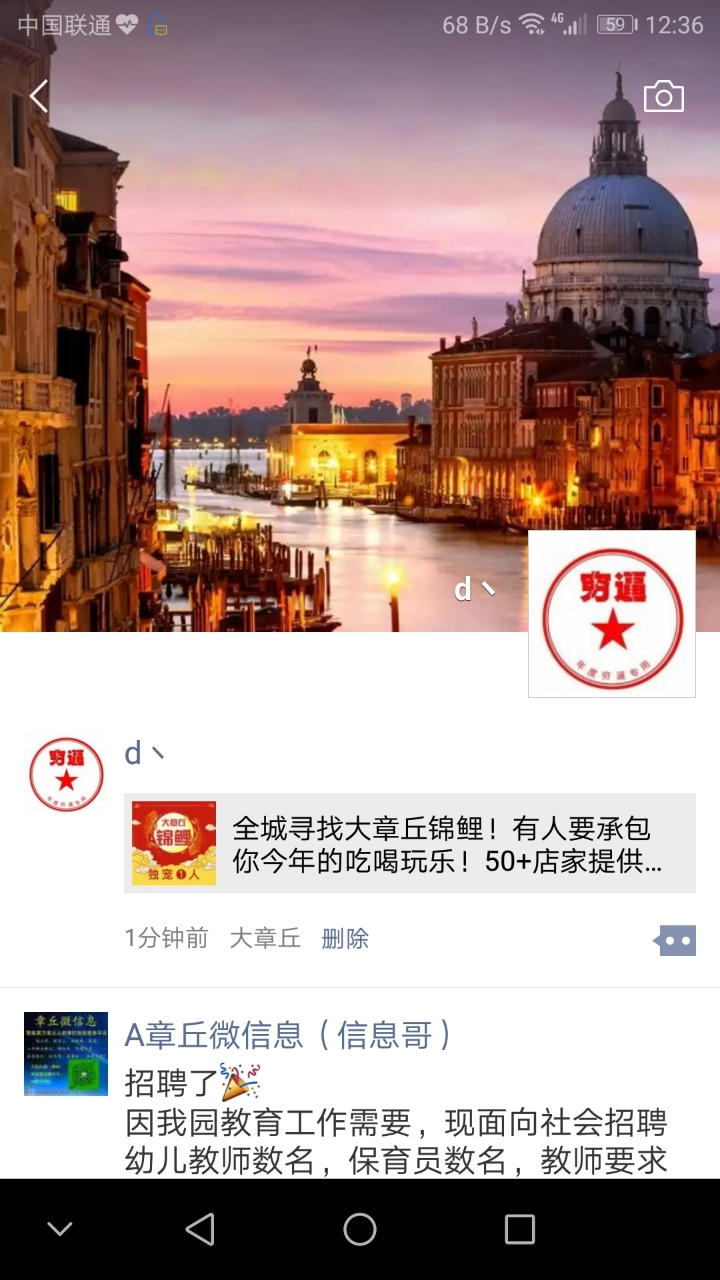720x1280 pixels.
Task: Open recent apps from navigation bar
Action: point(519,1229)
